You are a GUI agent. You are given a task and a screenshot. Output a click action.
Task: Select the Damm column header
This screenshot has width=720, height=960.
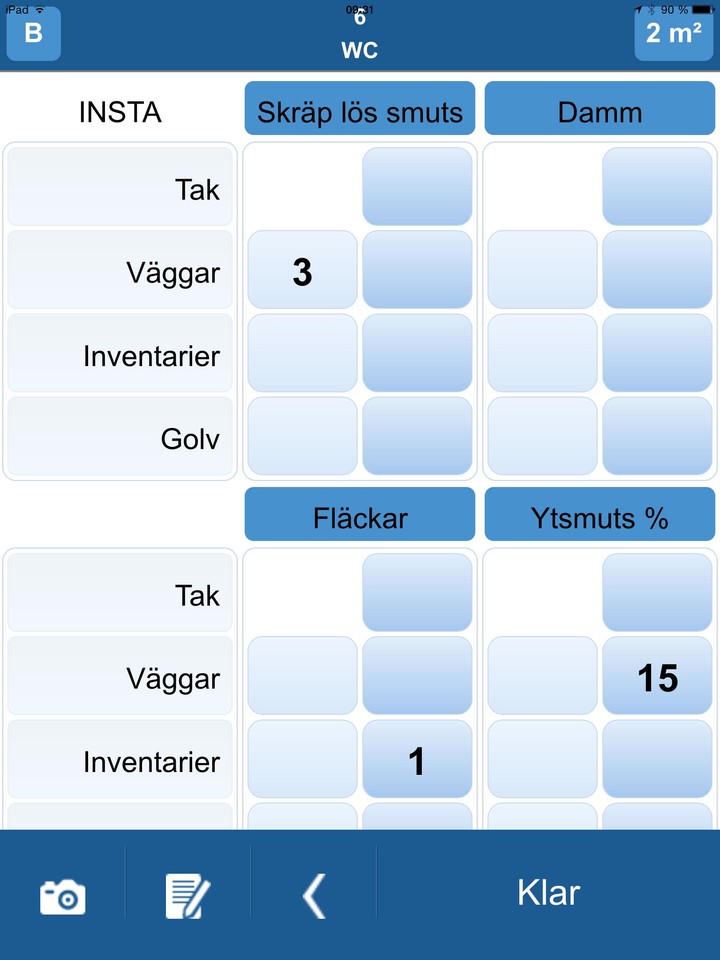pyautogui.click(x=599, y=110)
